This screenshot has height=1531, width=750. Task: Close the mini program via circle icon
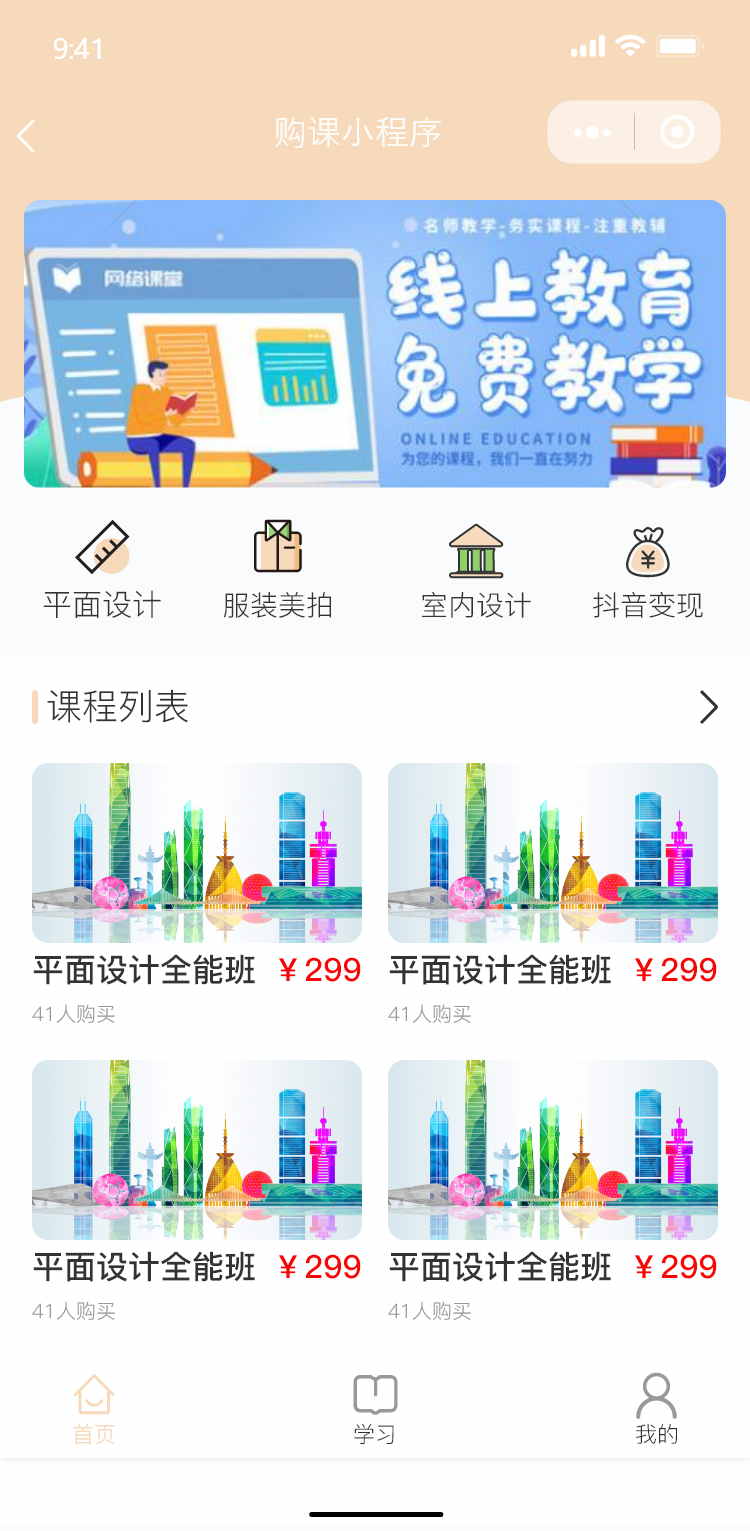click(x=677, y=132)
